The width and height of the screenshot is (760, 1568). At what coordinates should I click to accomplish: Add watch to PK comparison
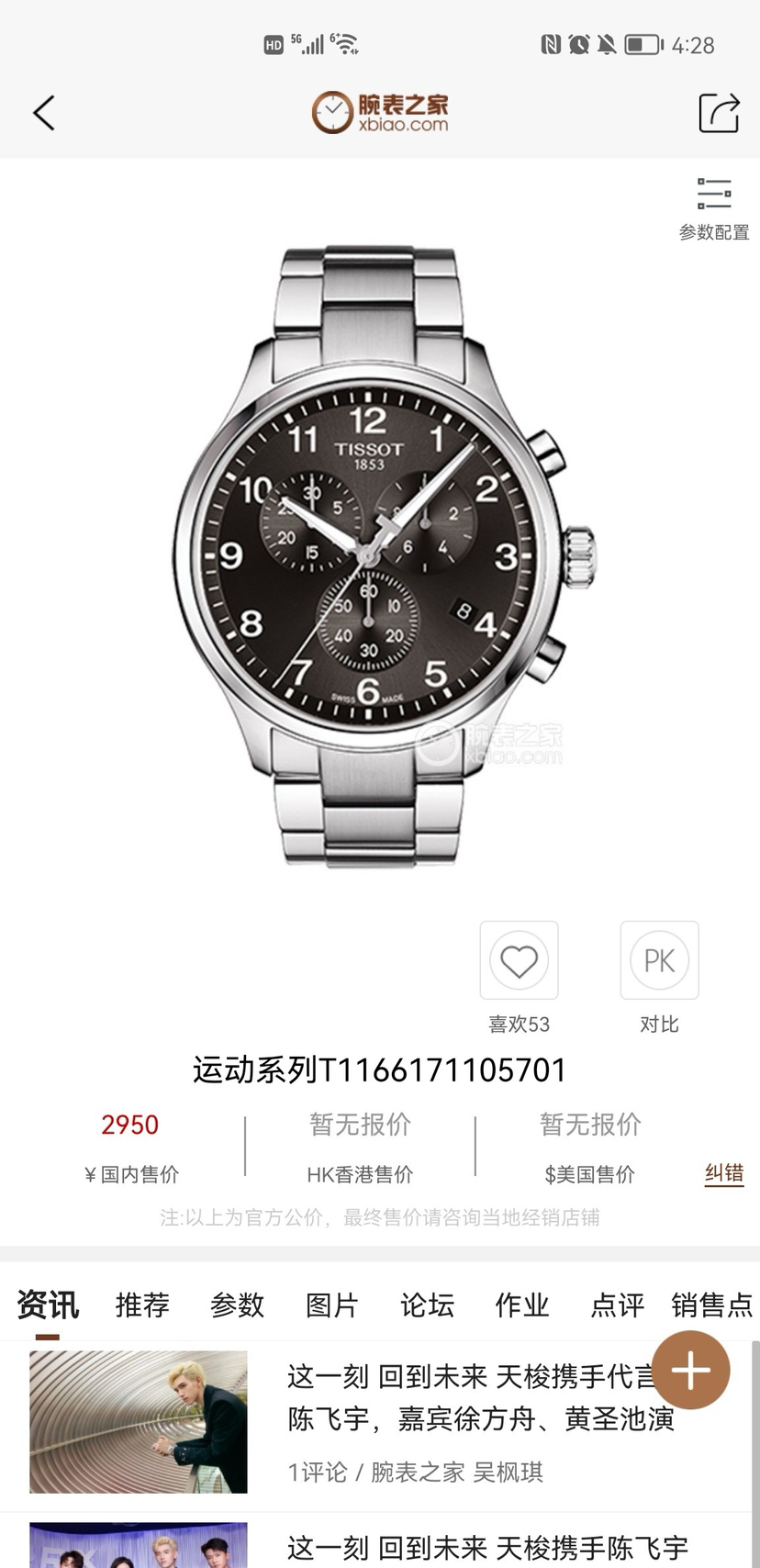[659, 960]
